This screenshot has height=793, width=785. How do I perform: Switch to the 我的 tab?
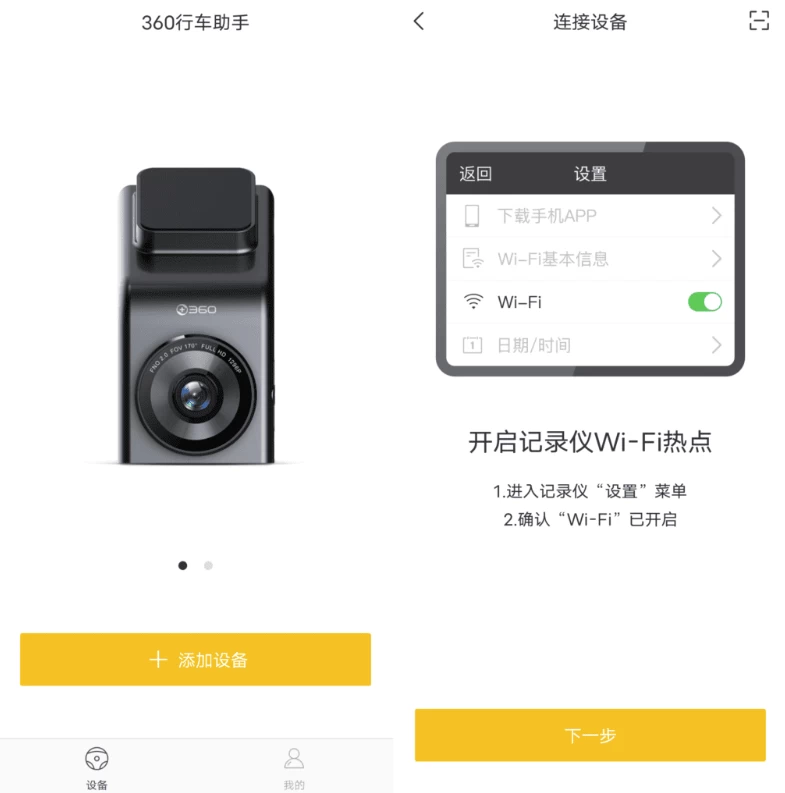coord(294,767)
